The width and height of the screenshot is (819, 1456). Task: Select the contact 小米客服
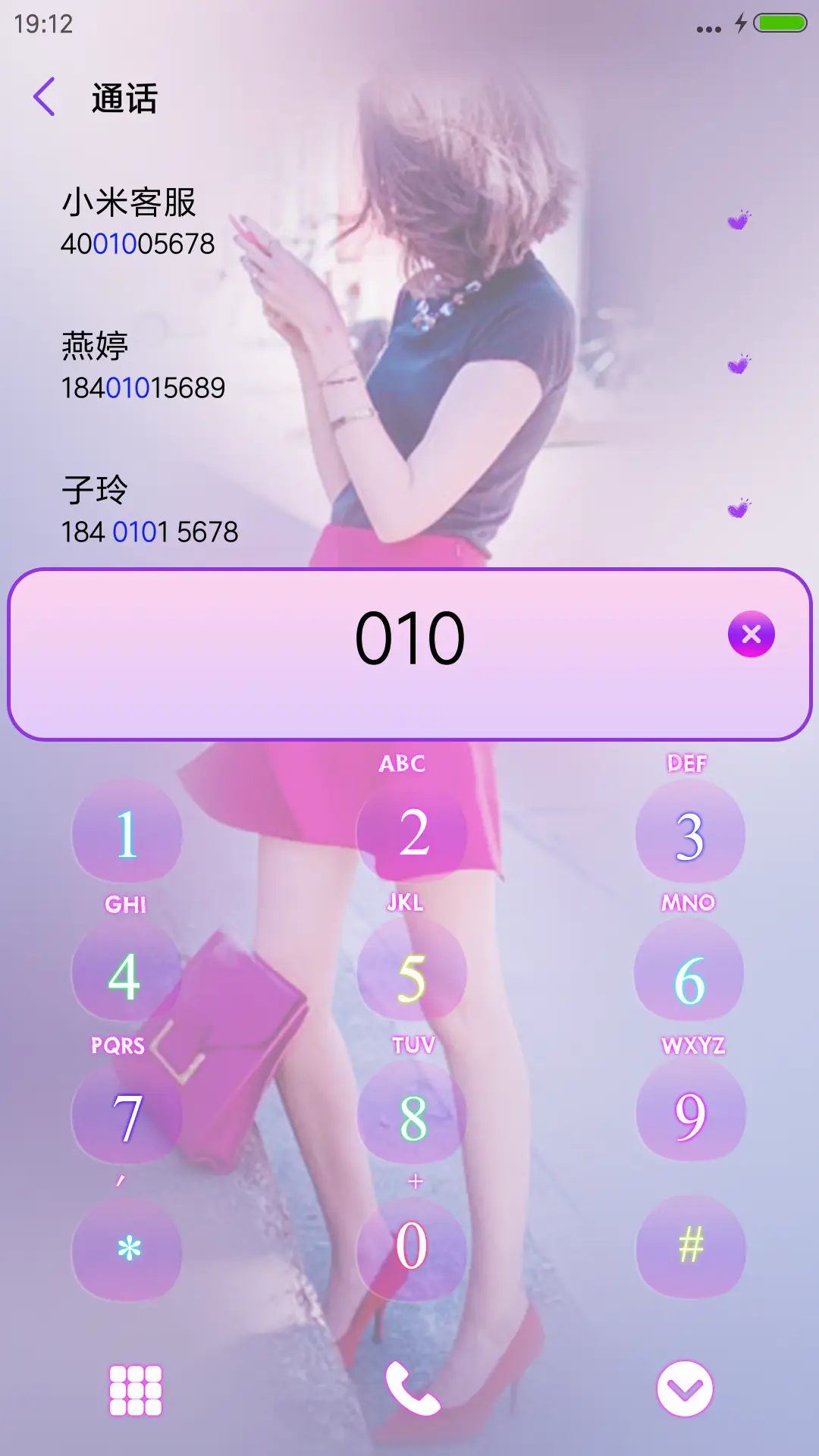tap(136, 220)
